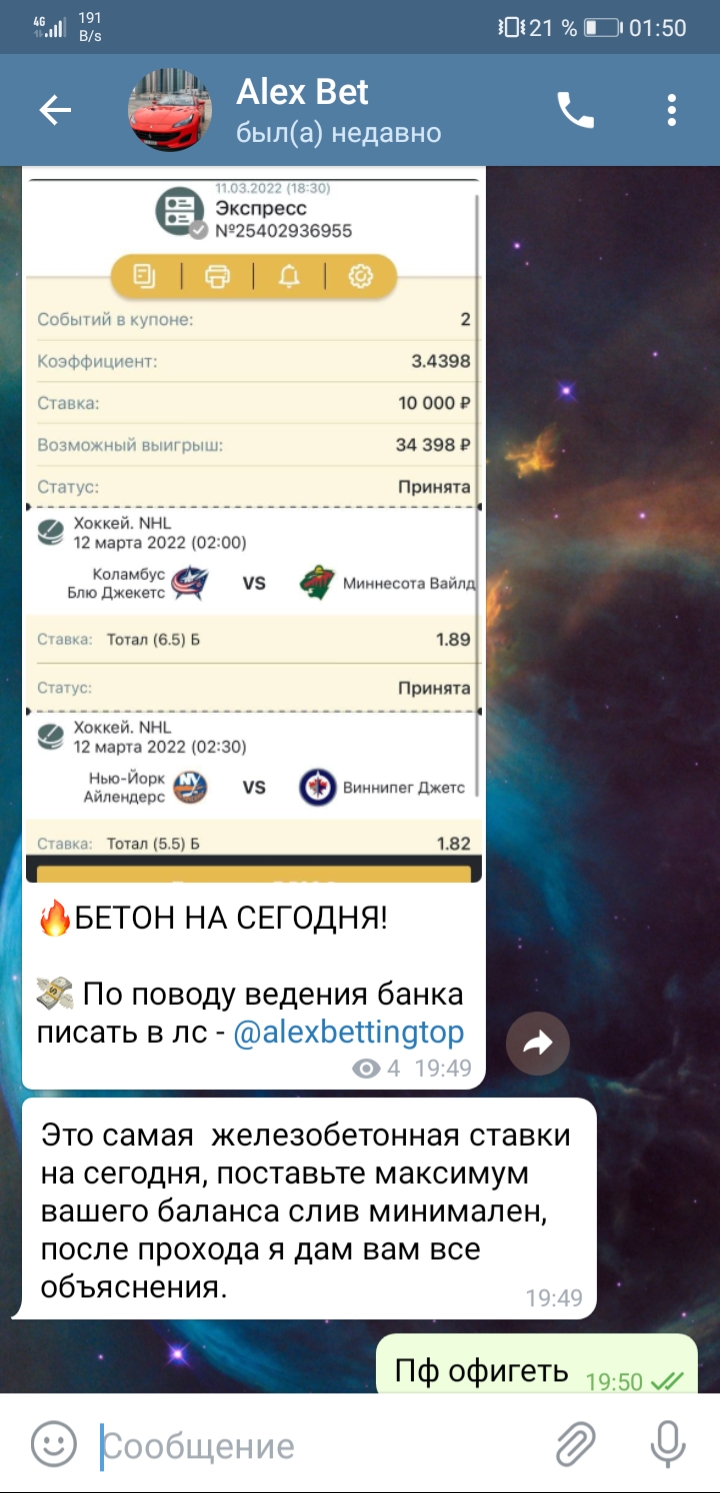The width and height of the screenshot is (720, 1493).
Task: Tap the microphone to record voice
Action: (x=667, y=1445)
